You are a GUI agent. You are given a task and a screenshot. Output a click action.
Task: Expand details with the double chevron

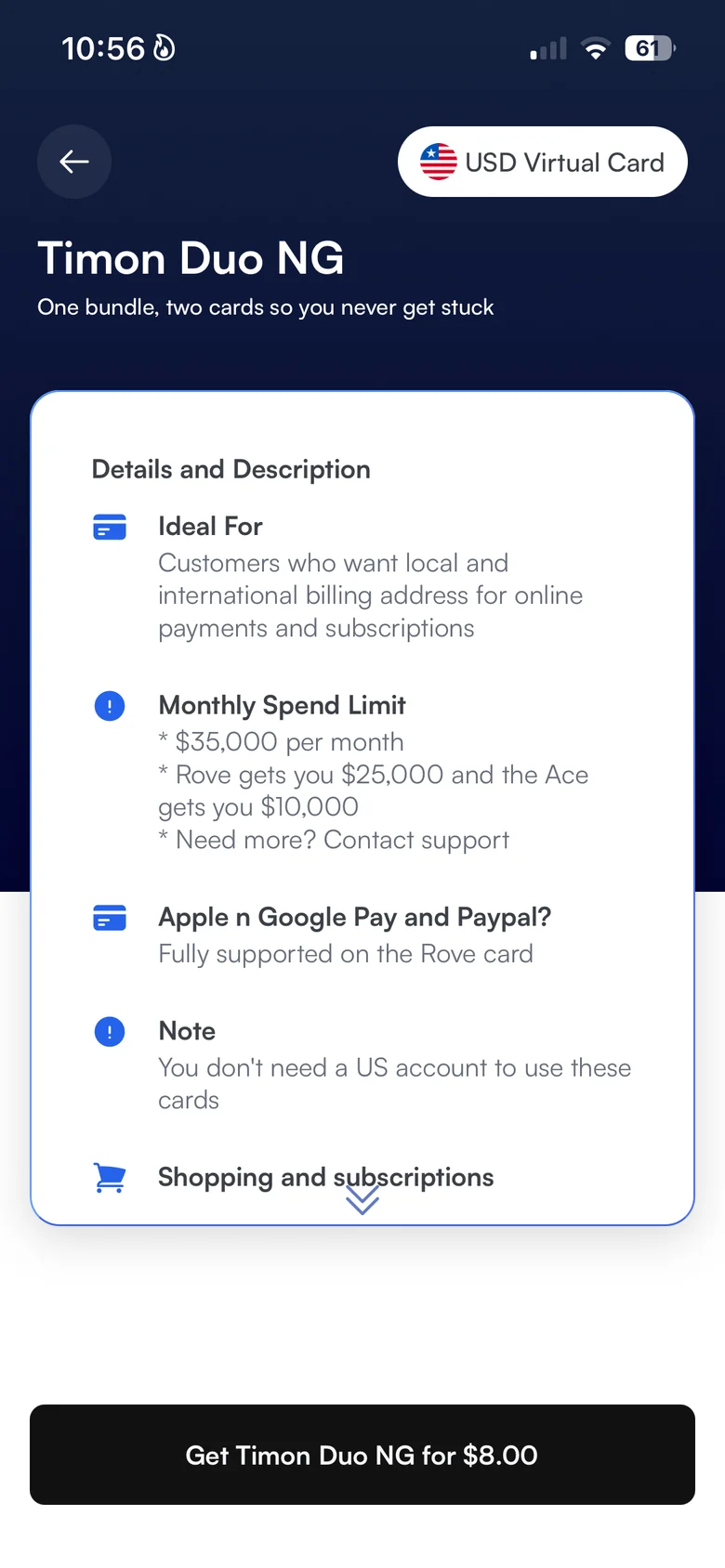362,1201
